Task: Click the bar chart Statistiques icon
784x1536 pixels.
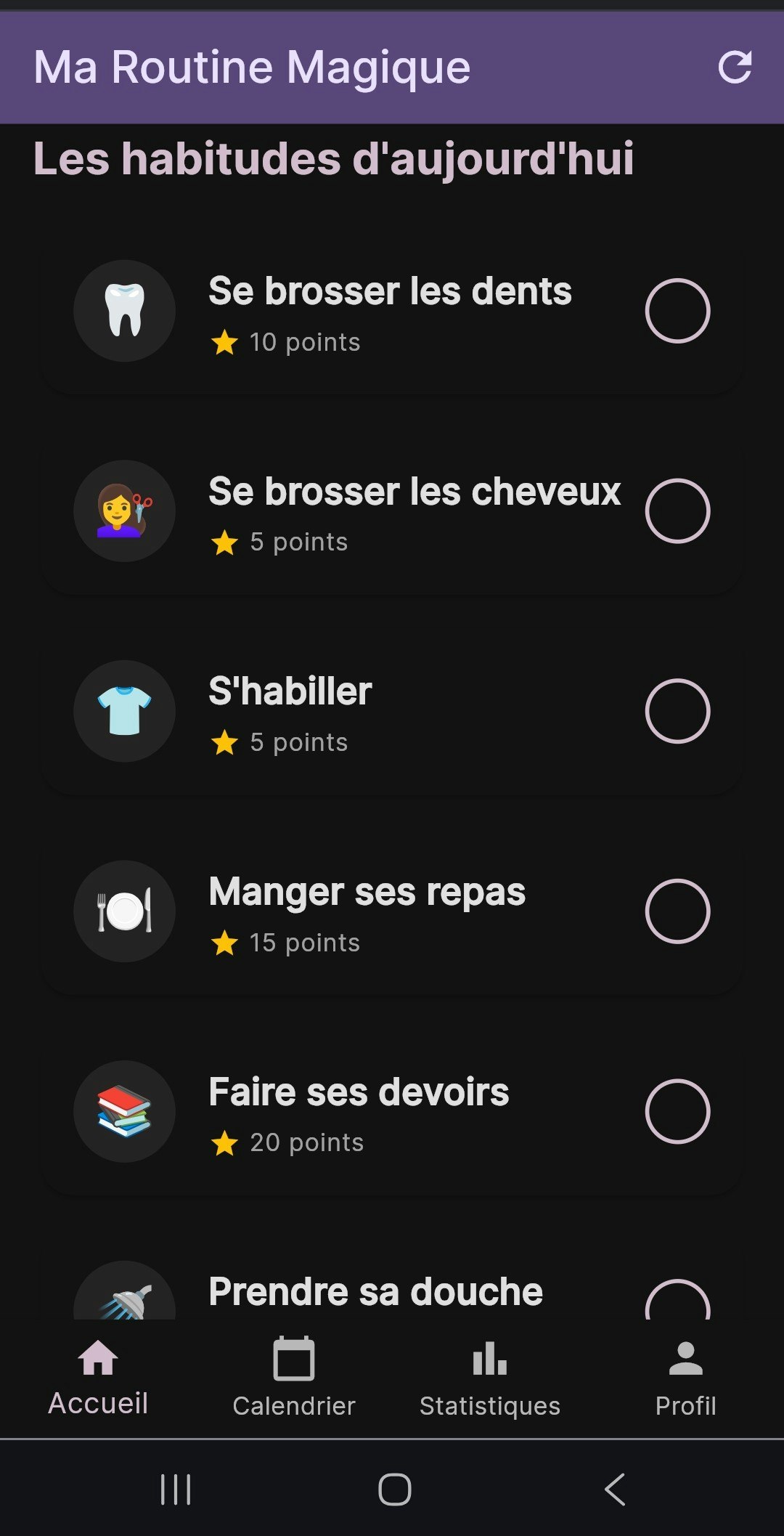Action: [489, 1358]
